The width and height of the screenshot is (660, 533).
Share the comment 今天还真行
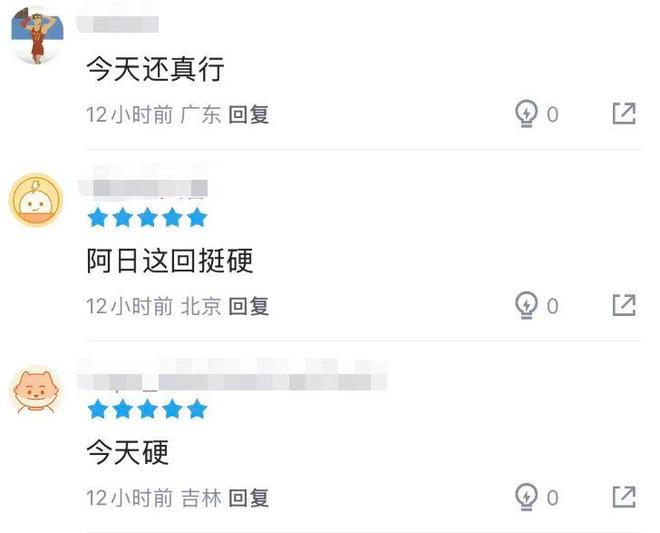[x=623, y=114]
